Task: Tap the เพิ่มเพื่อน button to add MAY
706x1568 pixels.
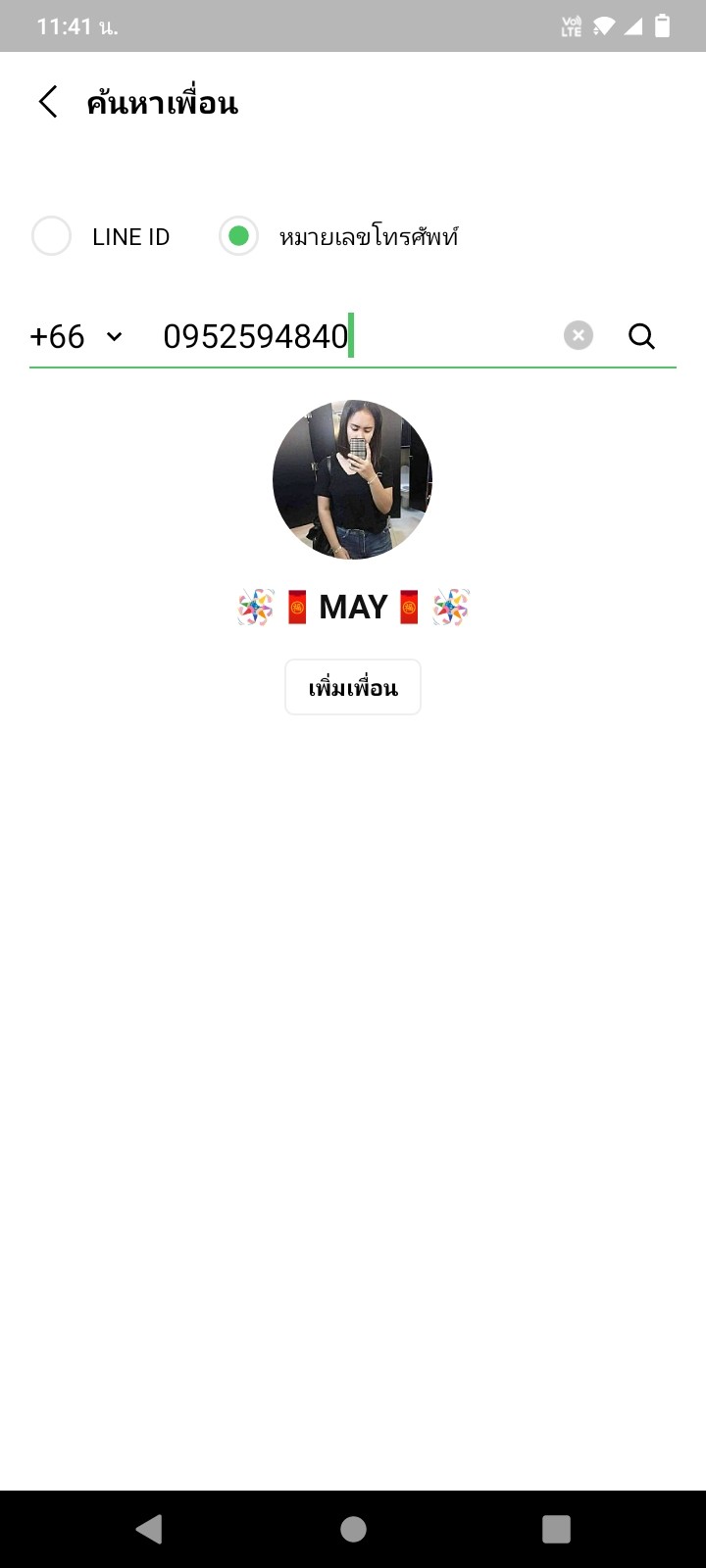Action: tap(353, 687)
